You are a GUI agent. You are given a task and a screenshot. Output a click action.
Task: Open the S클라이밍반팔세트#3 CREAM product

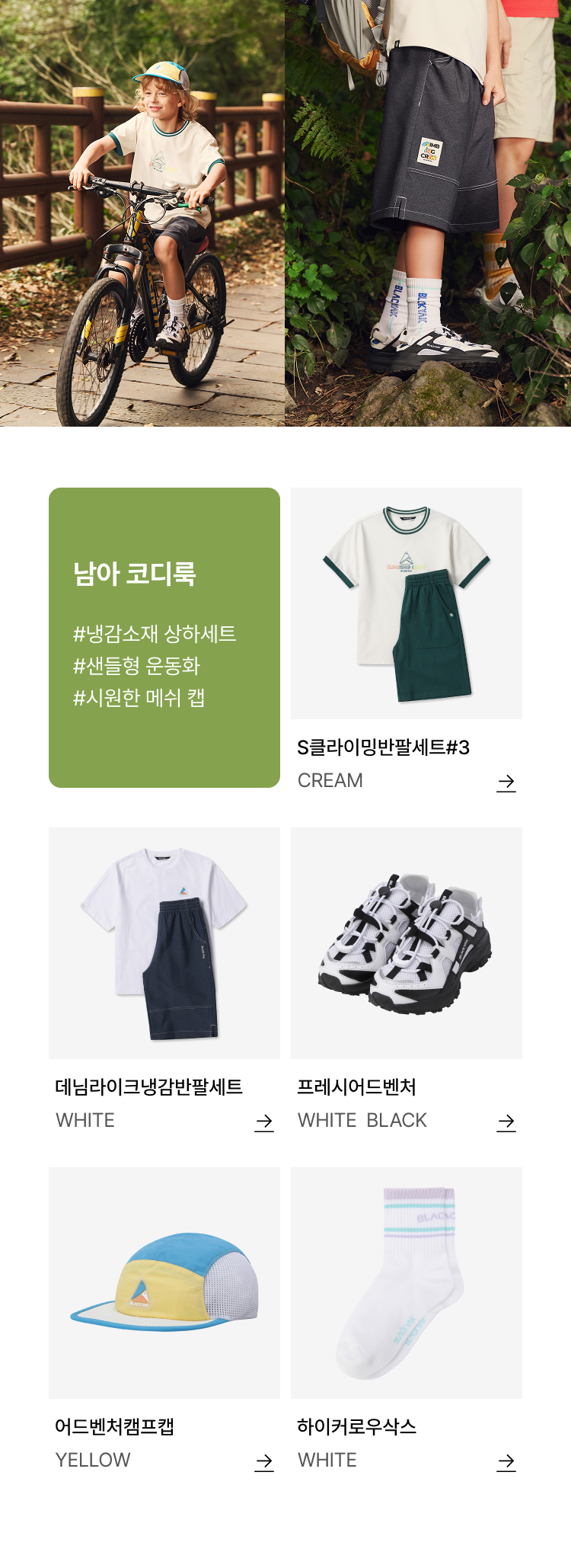click(406, 603)
